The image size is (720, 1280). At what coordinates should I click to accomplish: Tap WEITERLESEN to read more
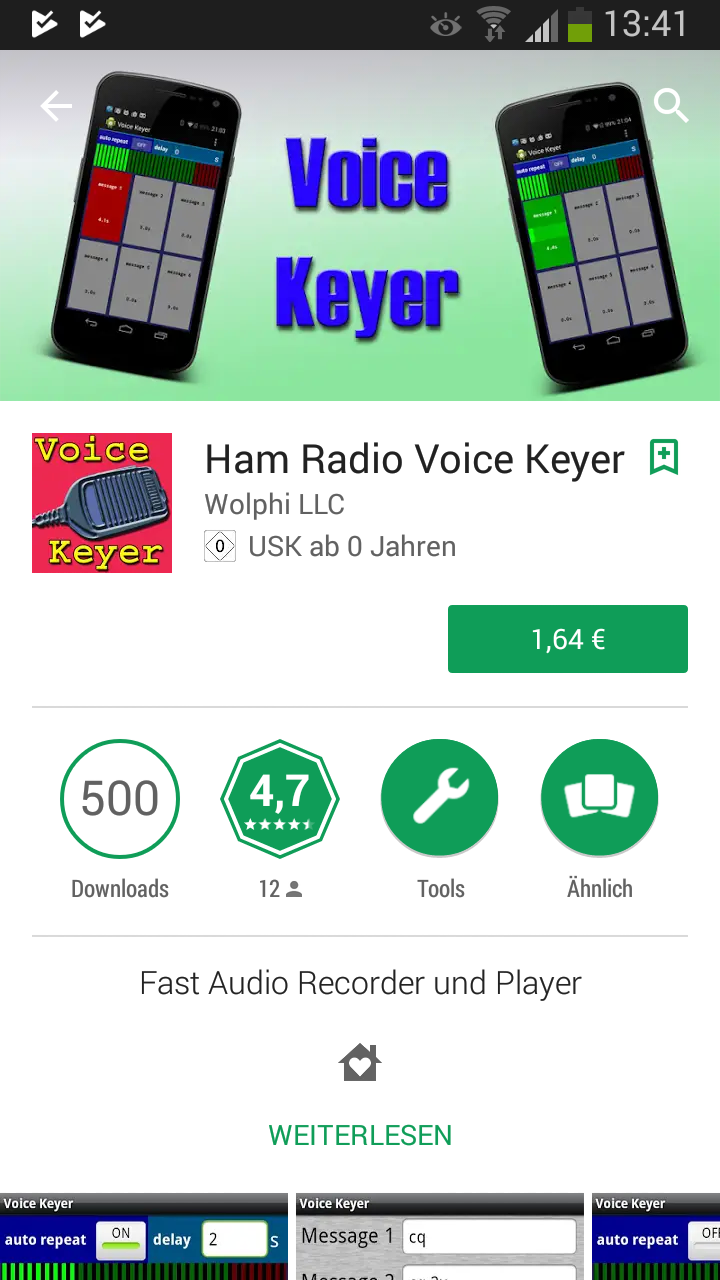[x=360, y=1135]
